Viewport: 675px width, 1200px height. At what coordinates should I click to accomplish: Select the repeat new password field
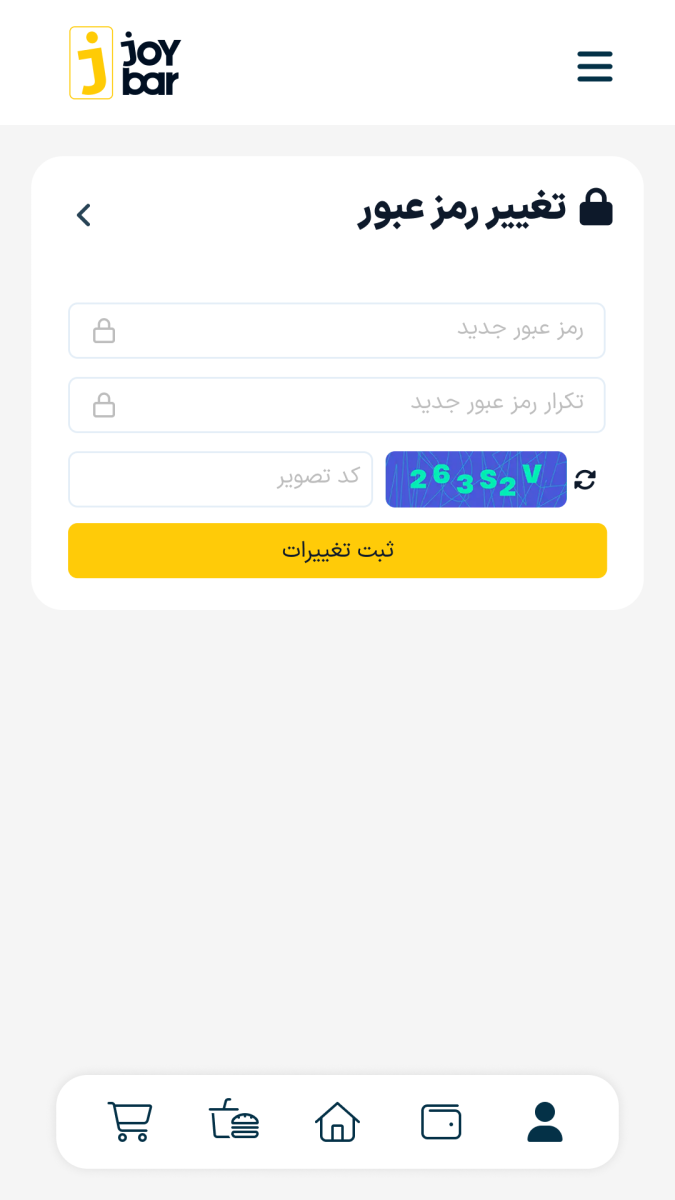tap(337, 404)
